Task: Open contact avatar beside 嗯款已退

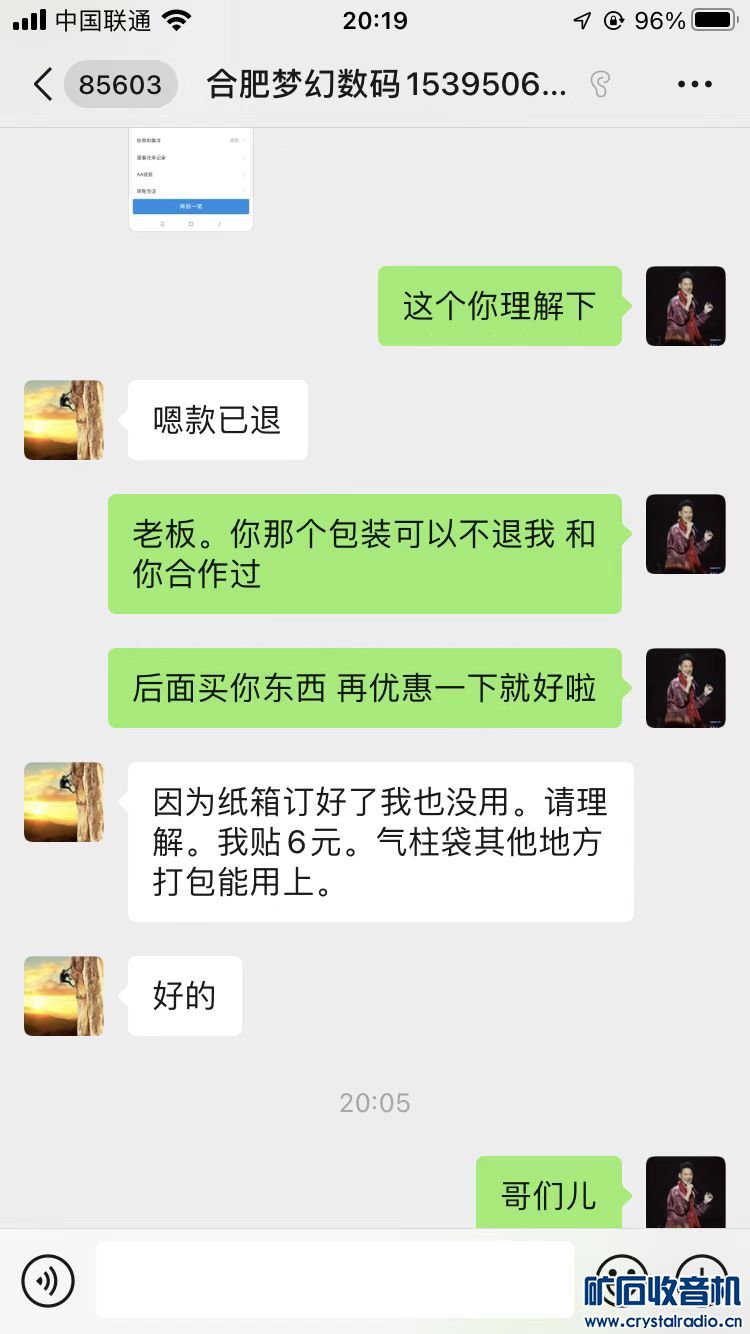Action: [64, 420]
